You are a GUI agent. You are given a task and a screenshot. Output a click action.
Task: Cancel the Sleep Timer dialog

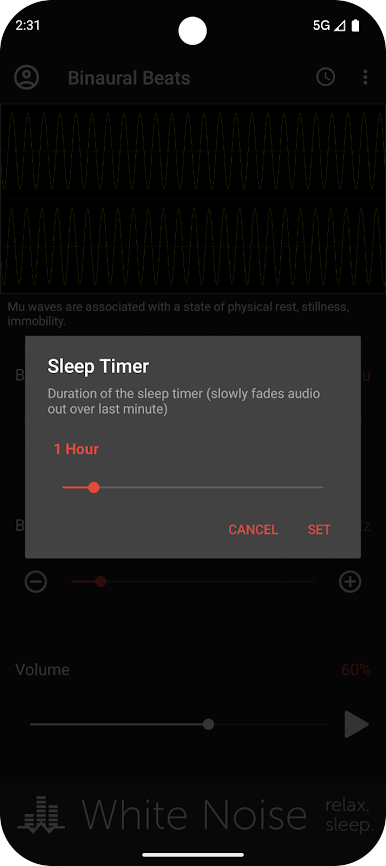(253, 530)
